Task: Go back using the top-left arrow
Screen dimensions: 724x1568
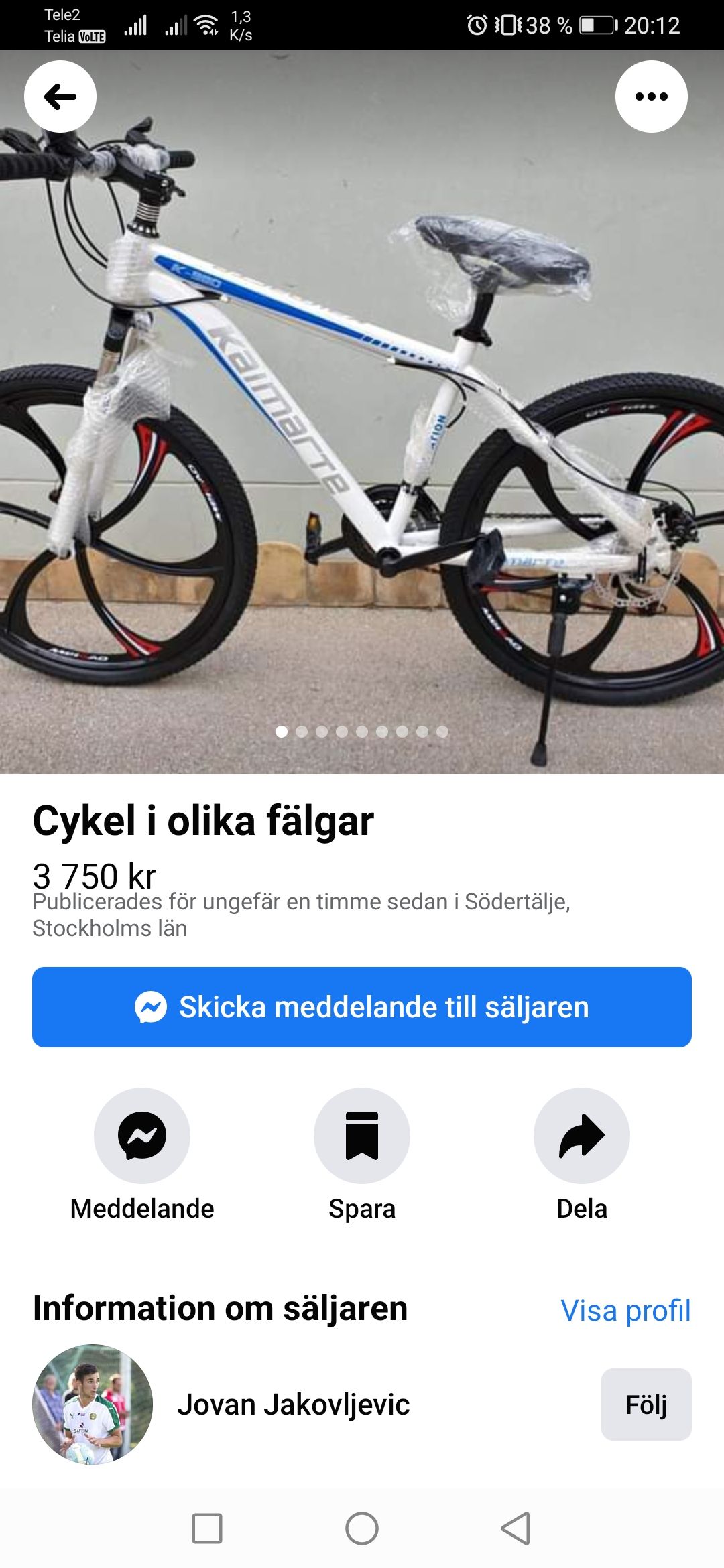Action: (x=60, y=96)
